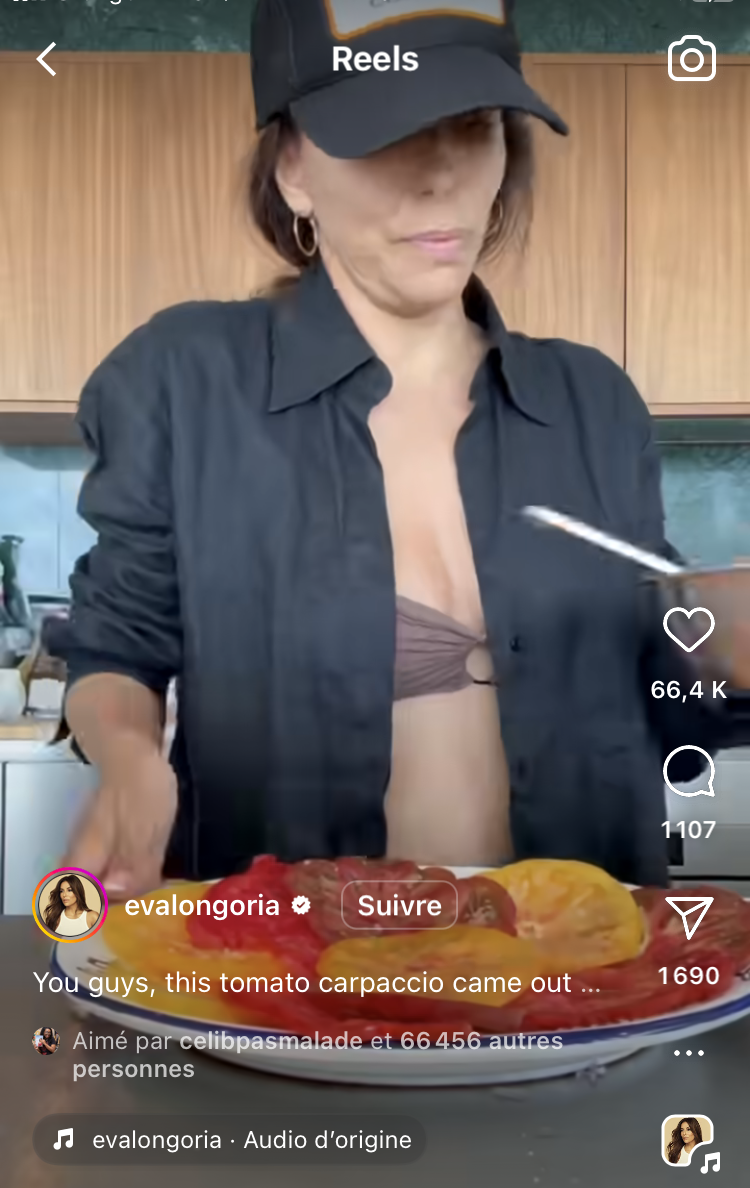
Task: Open the camera to create a reel
Action: click(x=692, y=60)
